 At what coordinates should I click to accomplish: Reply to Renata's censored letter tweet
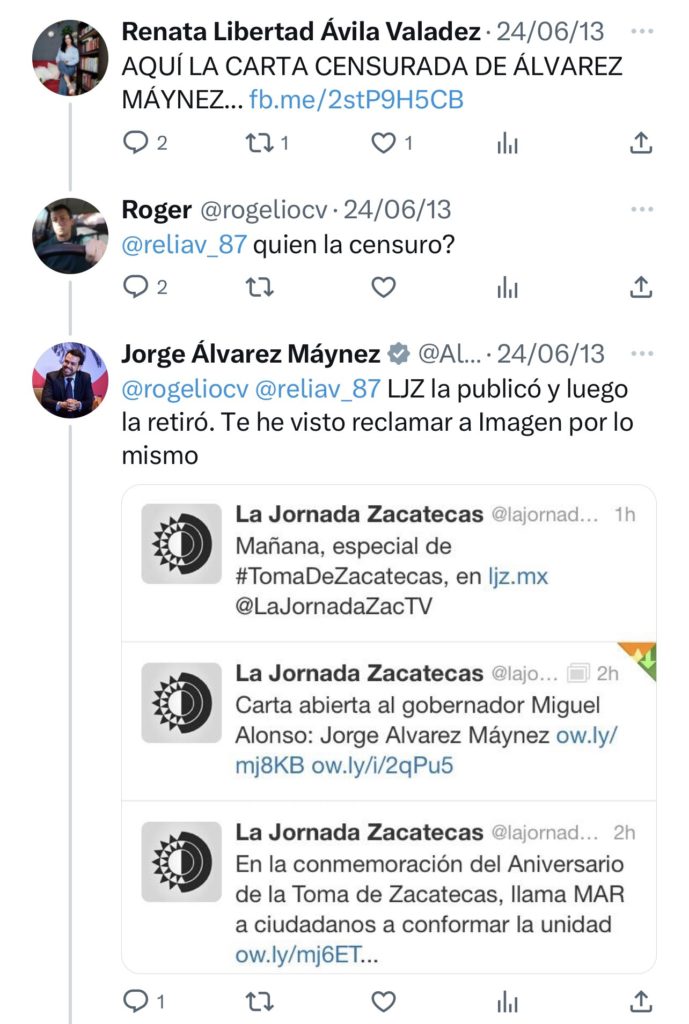[x=135, y=144]
